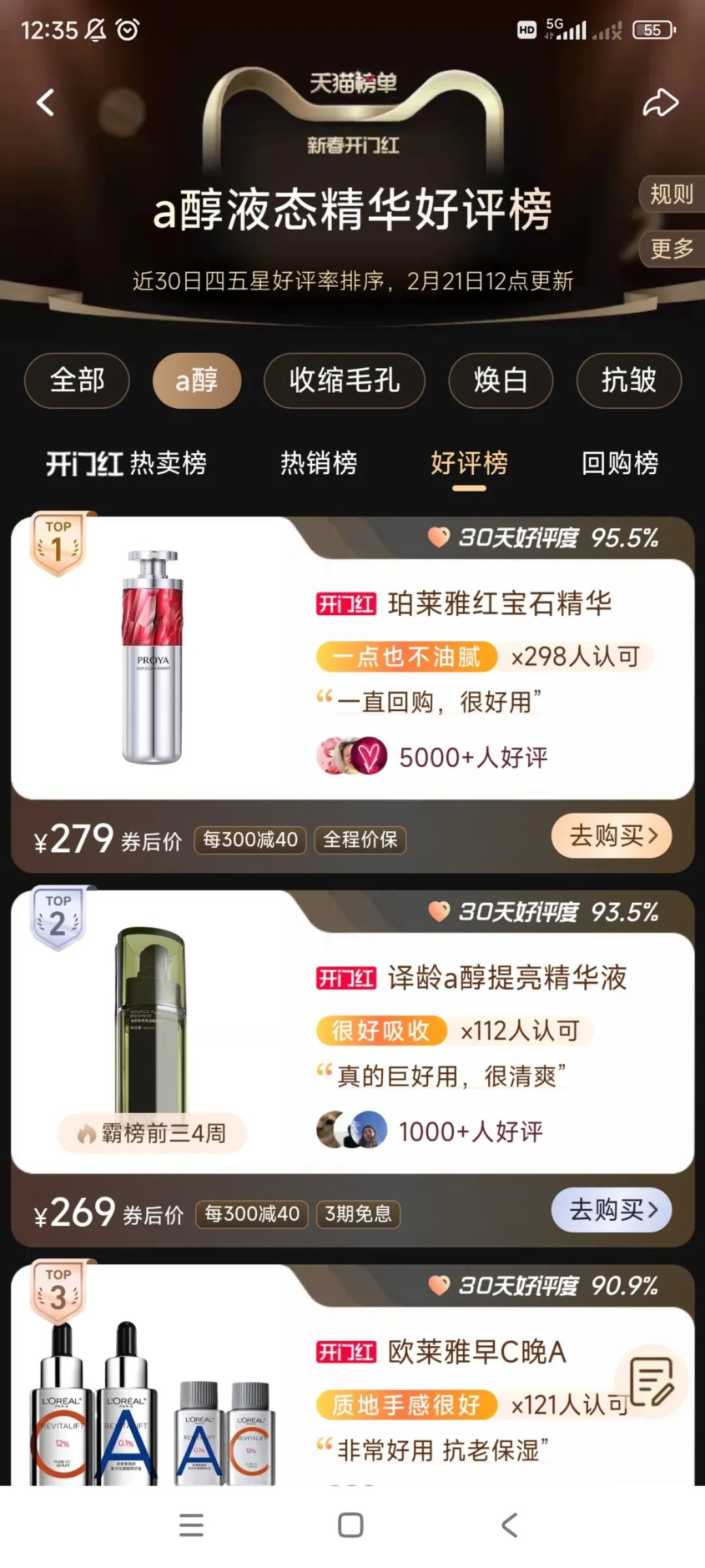
Task: Switch to the 热销榜 tab
Action: 319,464
